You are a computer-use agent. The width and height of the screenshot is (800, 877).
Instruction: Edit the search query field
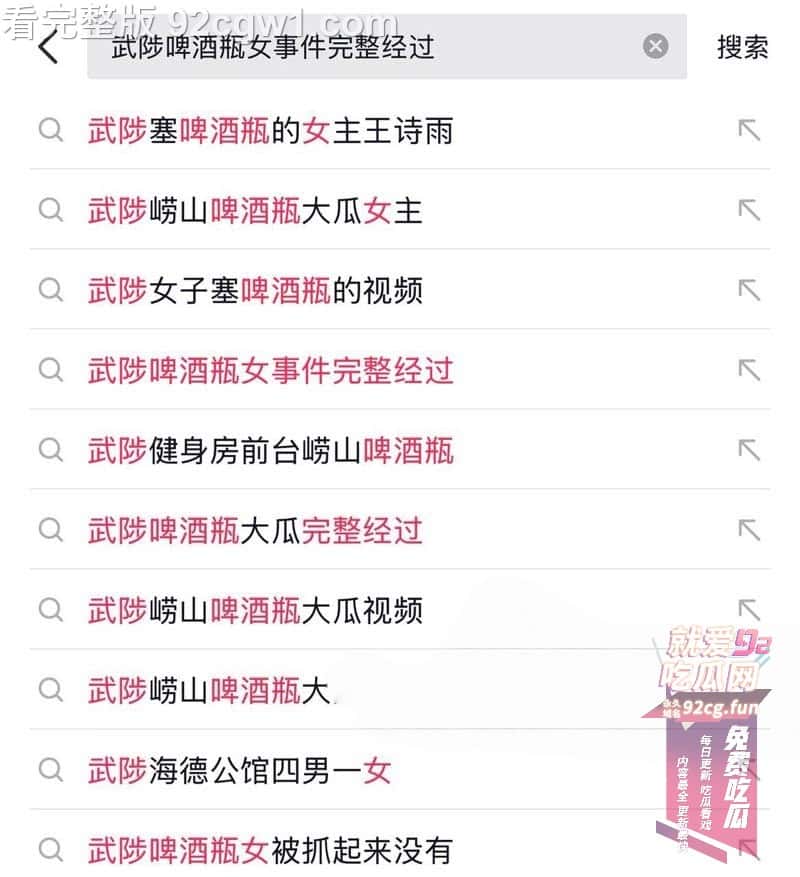tap(370, 47)
